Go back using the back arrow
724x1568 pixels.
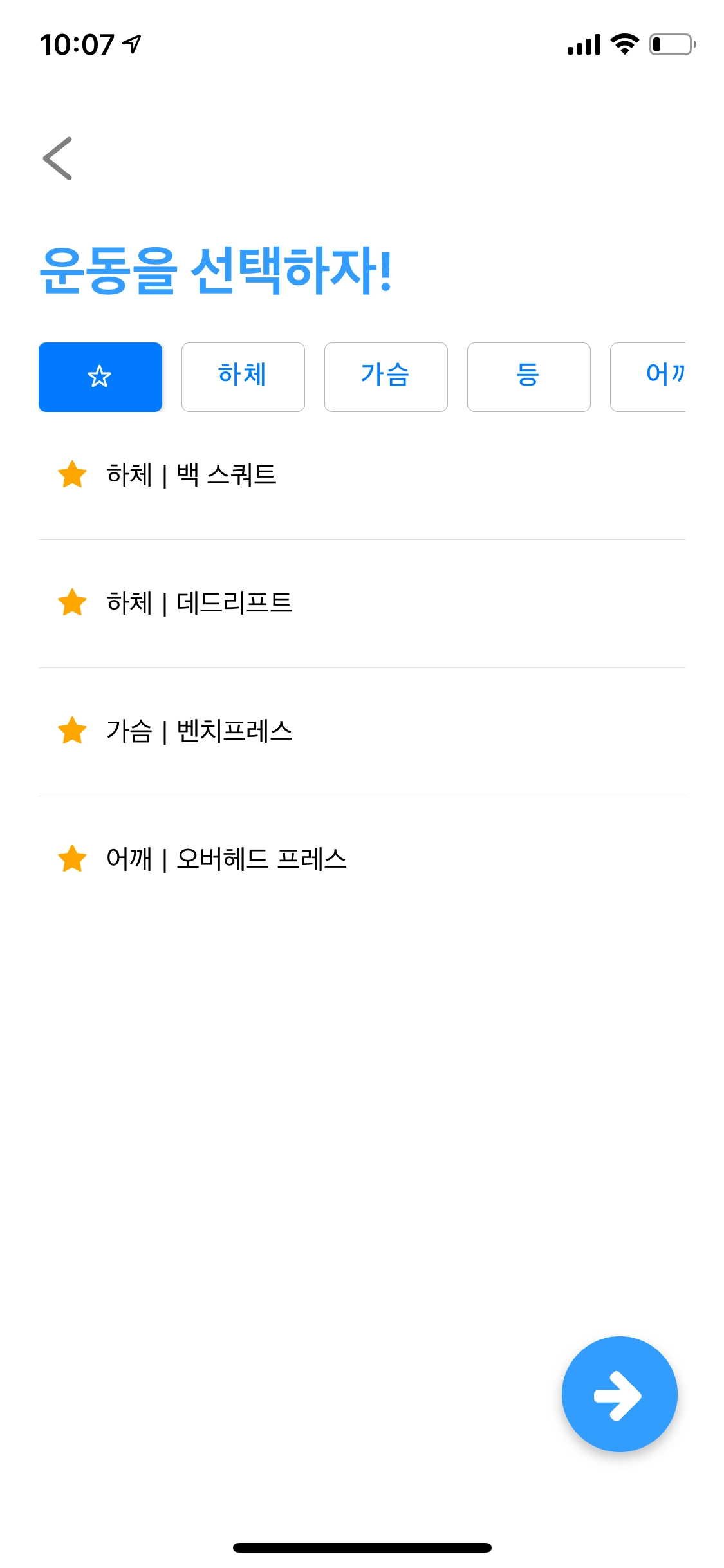(x=58, y=158)
